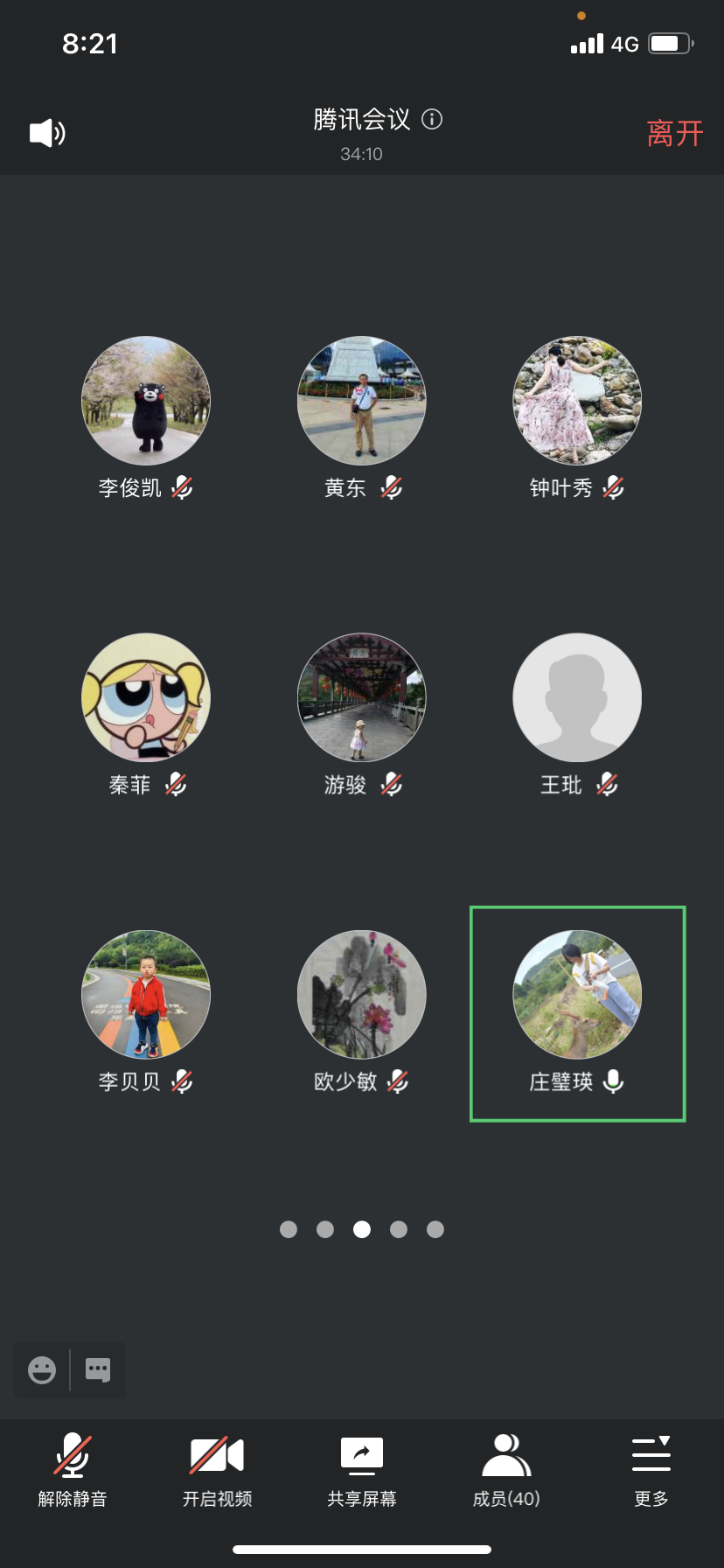The image size is (724, 1568).
Task: Start 共享屏幕 screen sharing
Action: (x=362, y=1470)
